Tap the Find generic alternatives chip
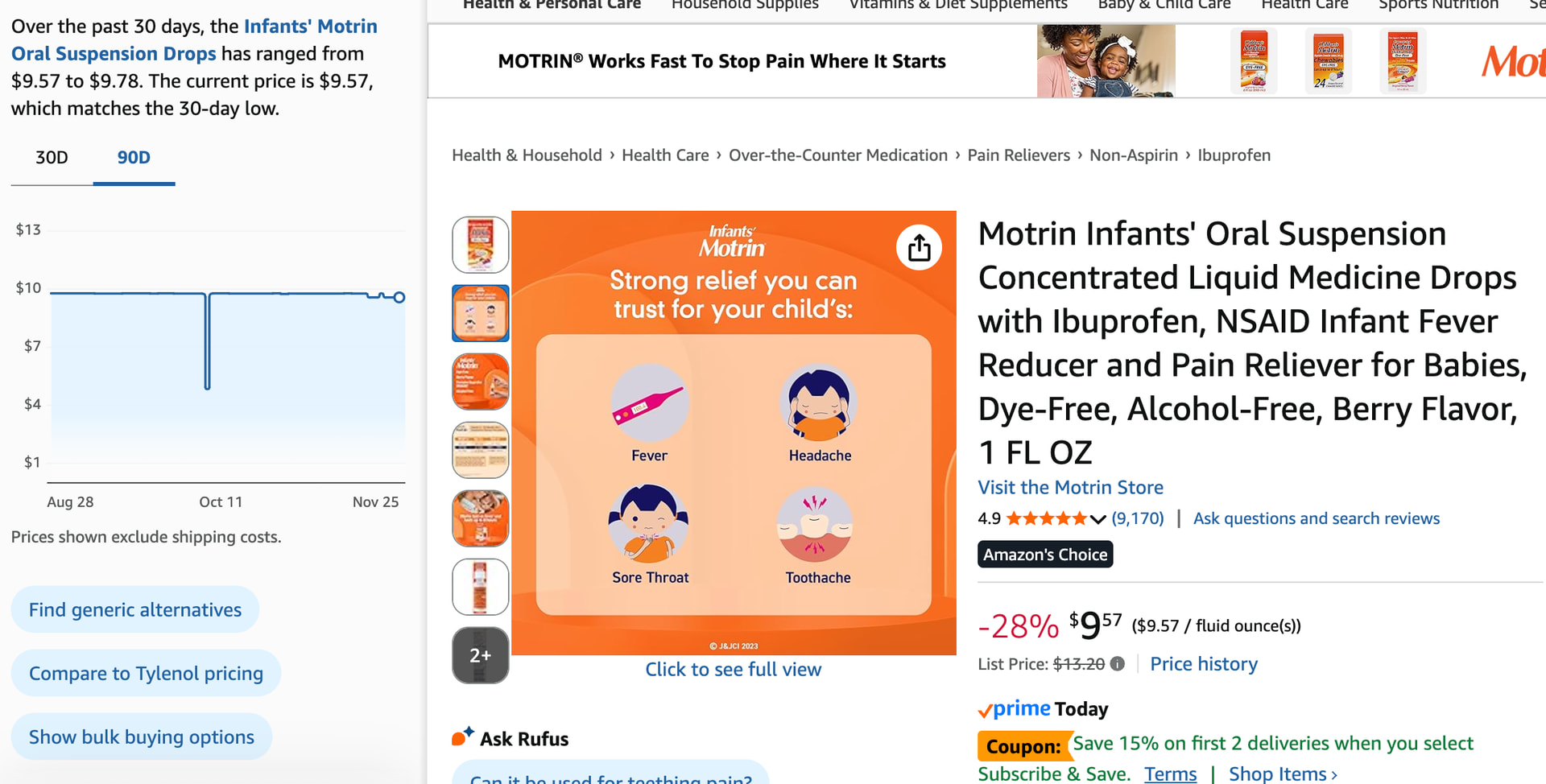Image resolution: width=1546 pixels, height=784 pixels. (x=135, y=610)
